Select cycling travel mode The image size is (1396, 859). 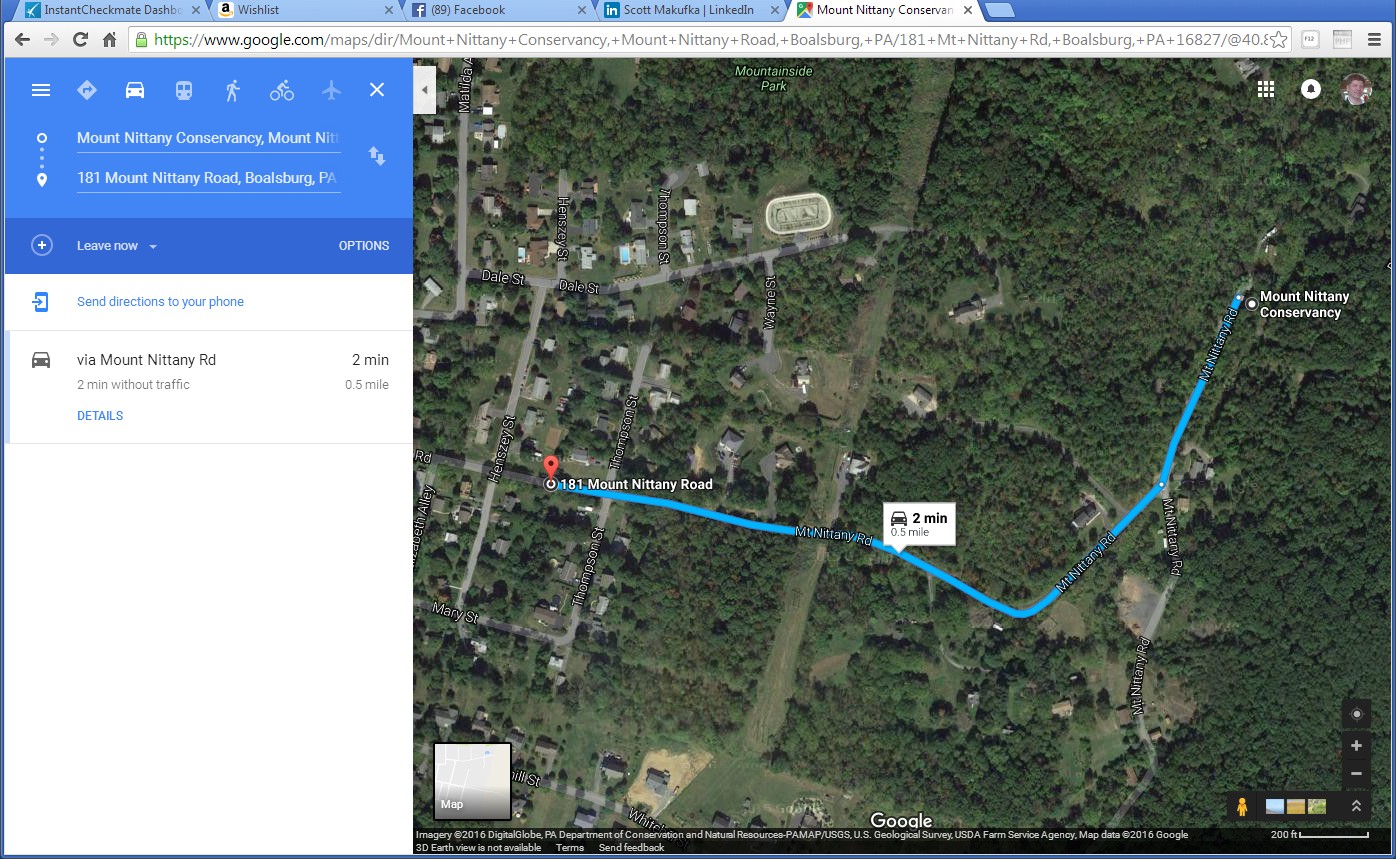click(x=282, y=90)
